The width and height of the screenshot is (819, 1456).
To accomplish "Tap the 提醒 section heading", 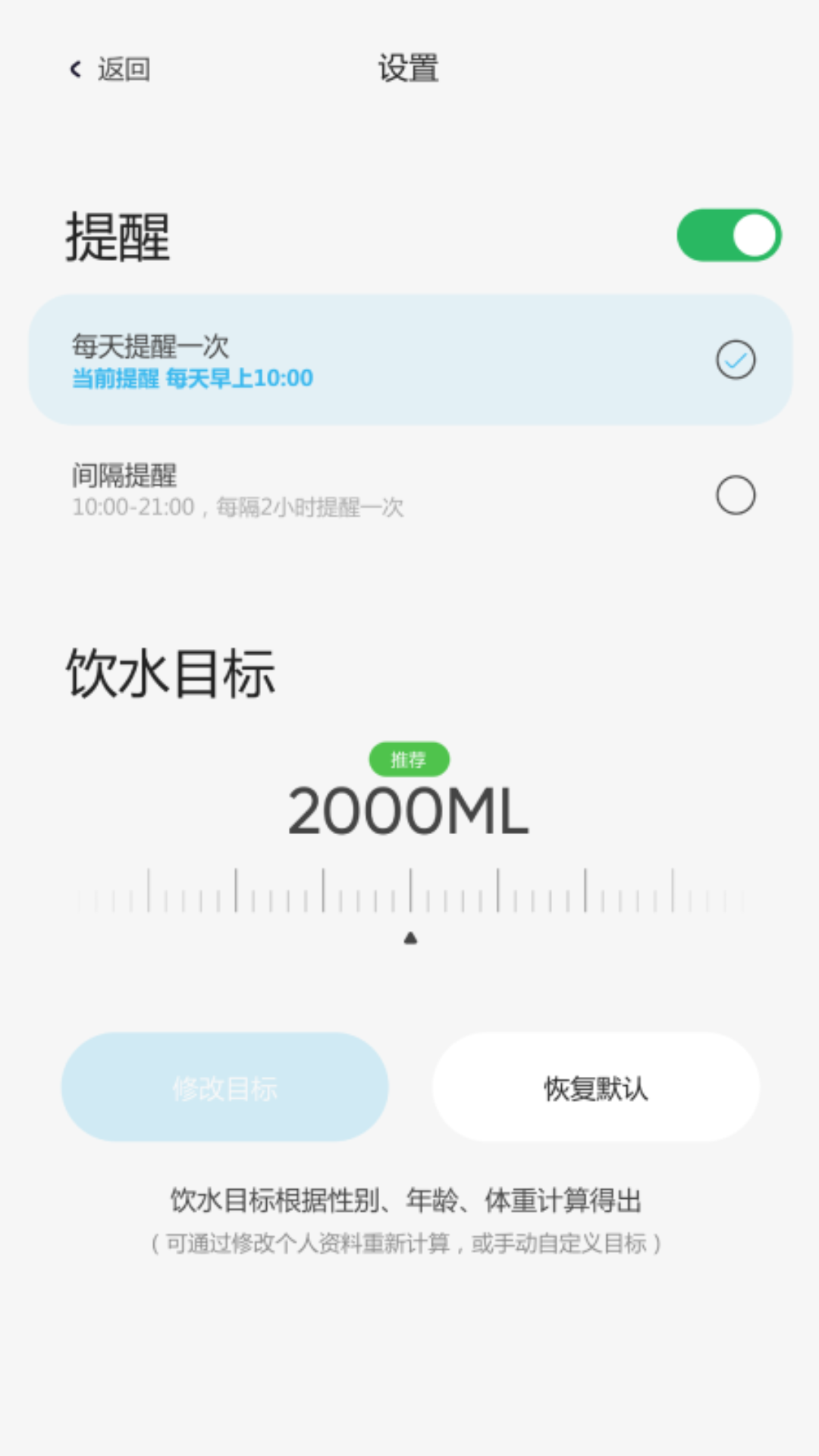I will (116, 235).
